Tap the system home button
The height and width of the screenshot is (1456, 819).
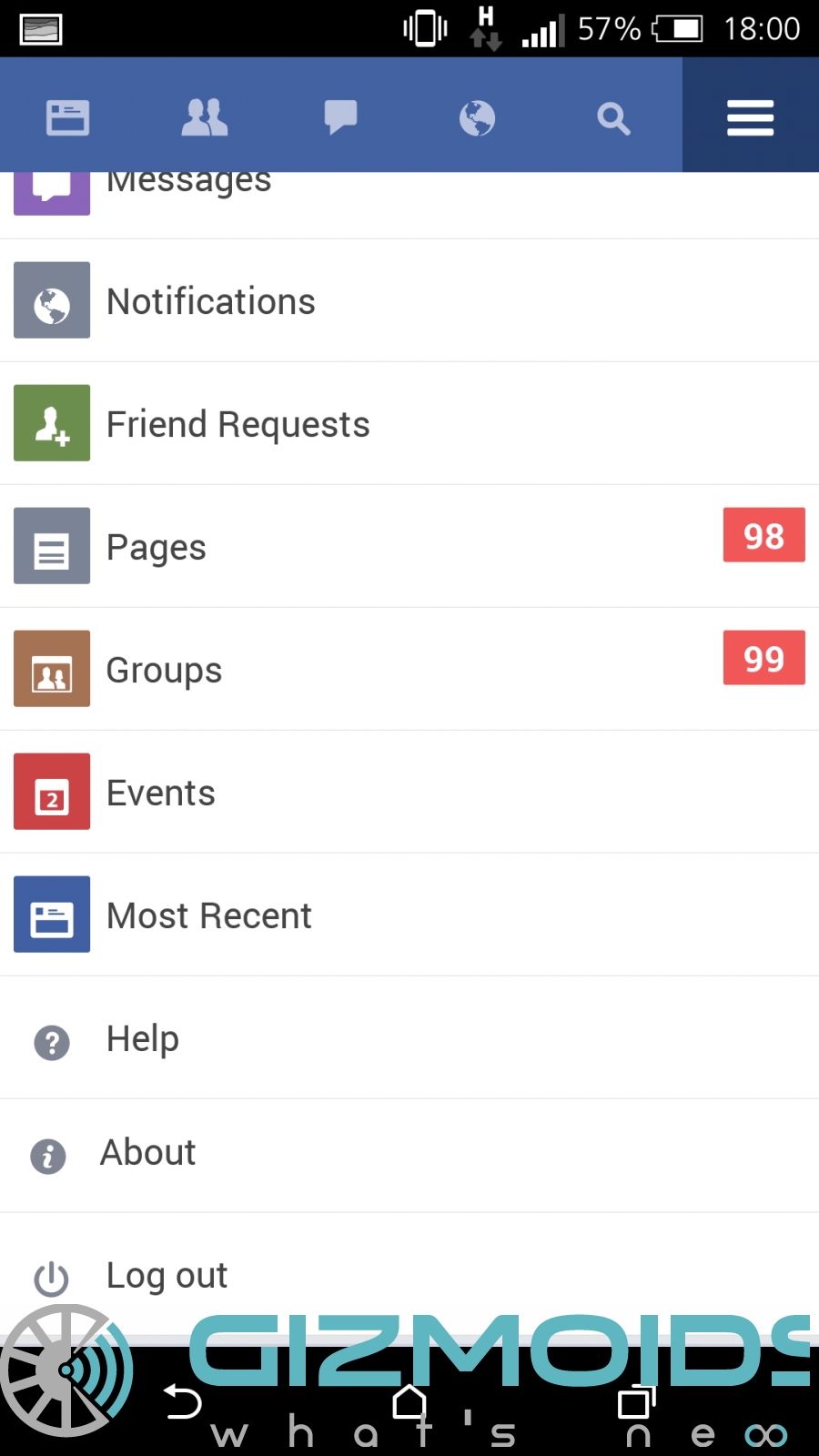(409, 1402)
